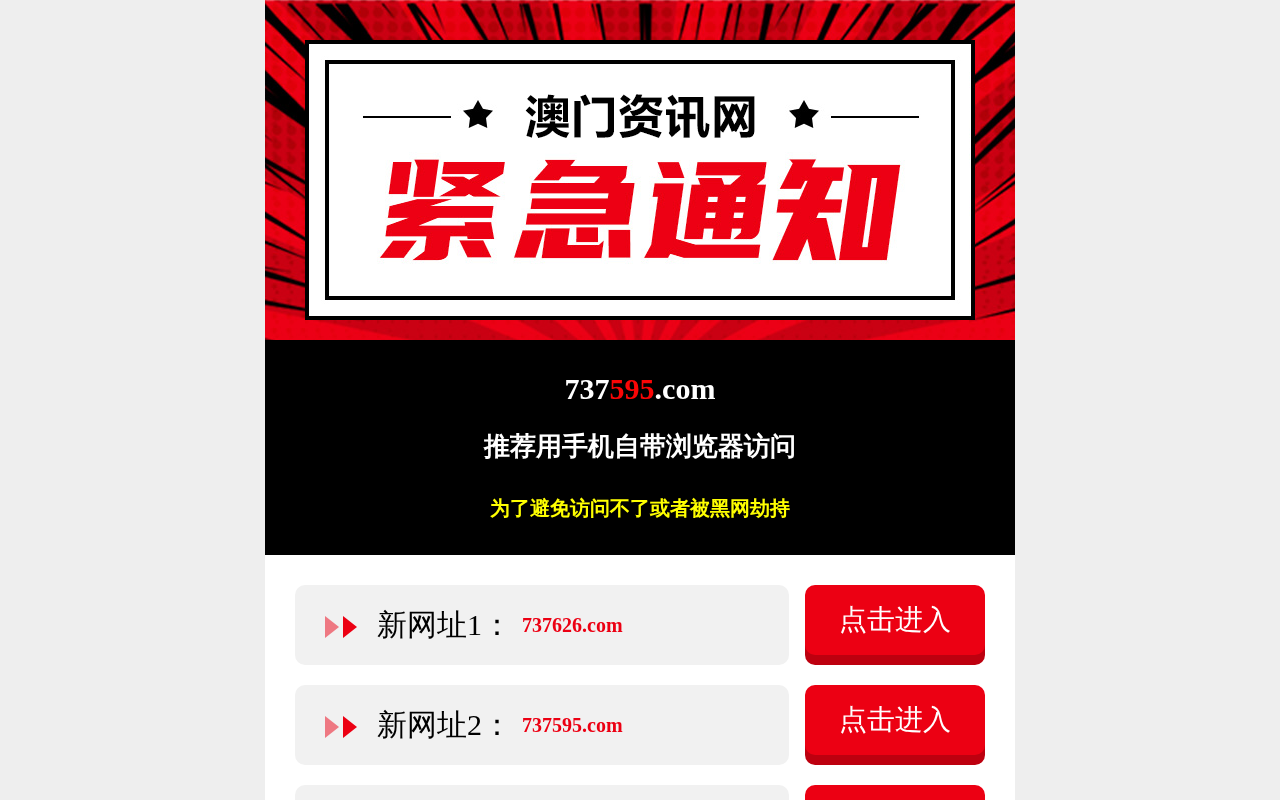Image resolution: width=1280 pixels, height=800 pixels.
Task: Tap 点击进入 button beside 737626.com
Action: (x=895, y=624)
